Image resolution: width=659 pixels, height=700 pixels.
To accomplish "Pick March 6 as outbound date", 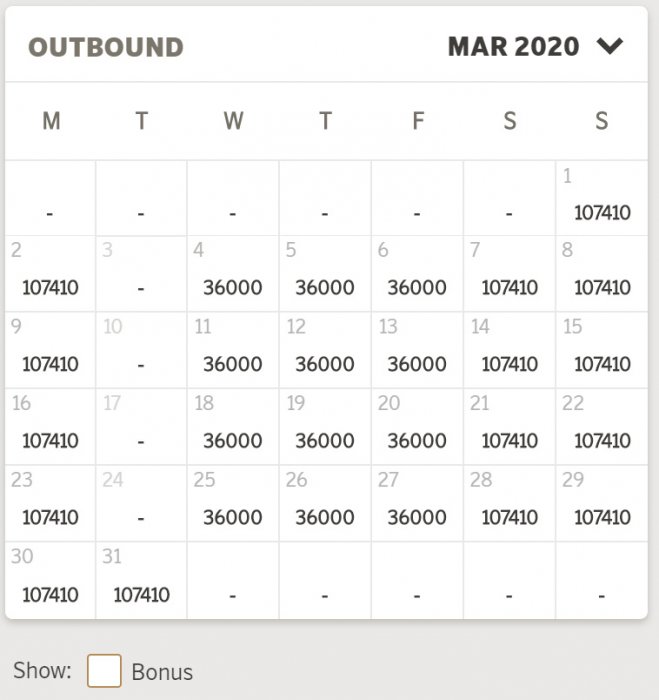I will [x=416, y=274].
